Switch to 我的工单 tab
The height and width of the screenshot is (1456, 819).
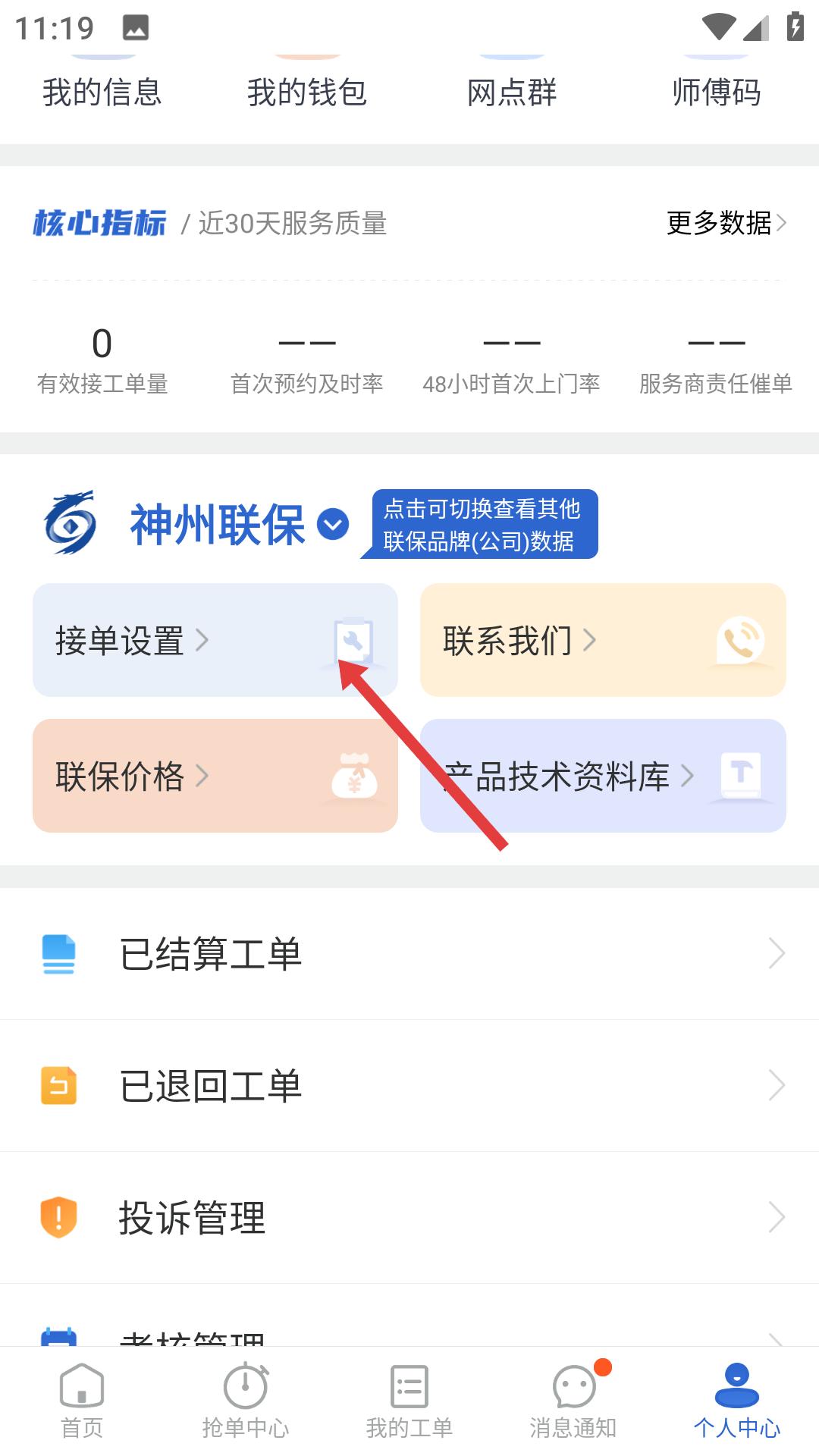click(409, 1401)
